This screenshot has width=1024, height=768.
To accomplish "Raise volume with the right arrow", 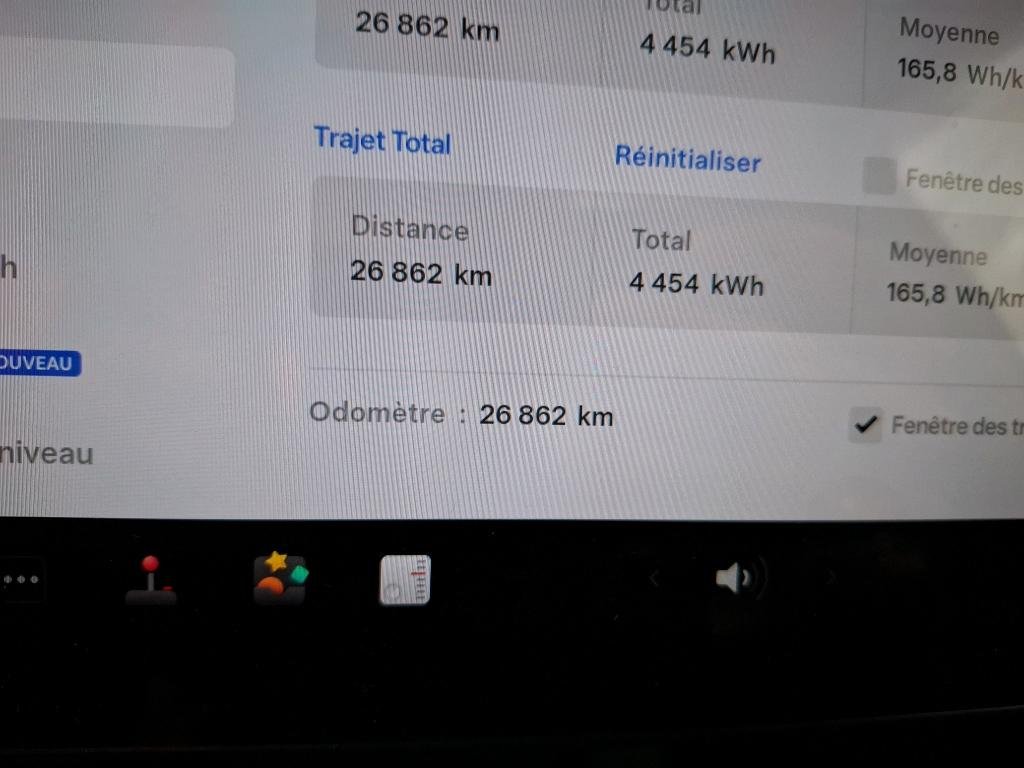I will coord(829,577).
